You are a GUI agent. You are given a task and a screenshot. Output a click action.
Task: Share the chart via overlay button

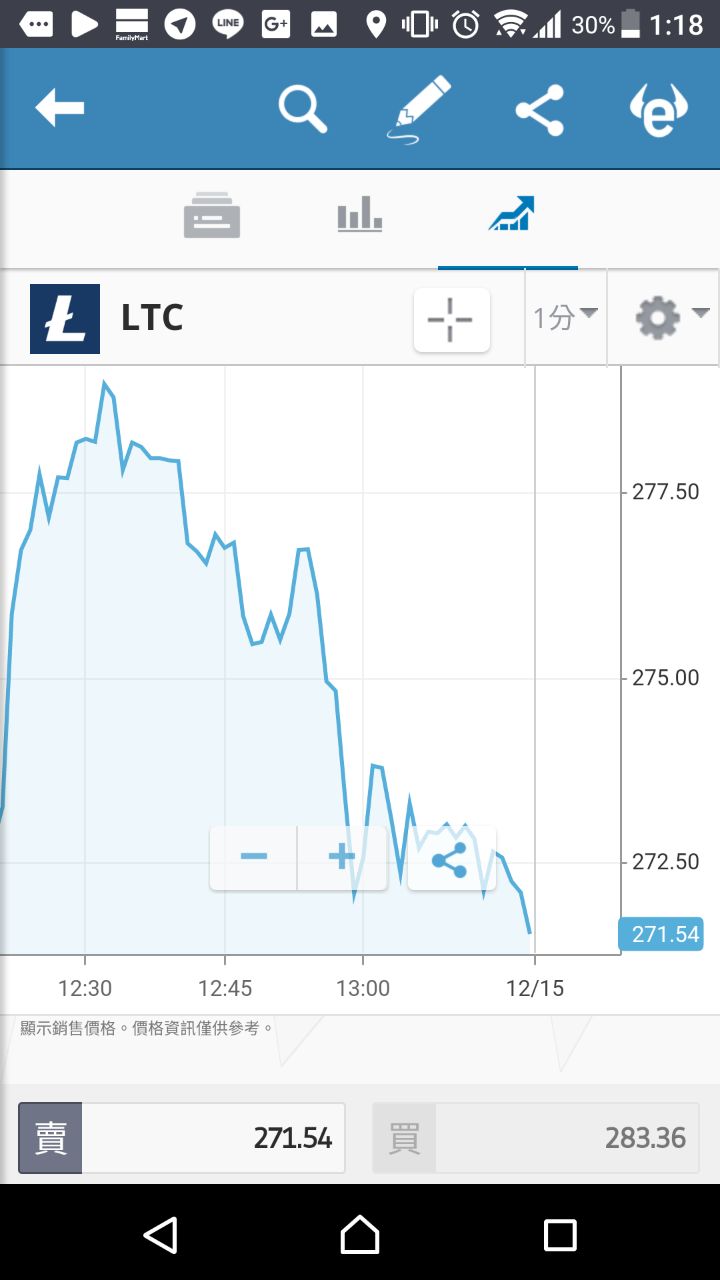(451, 858)
